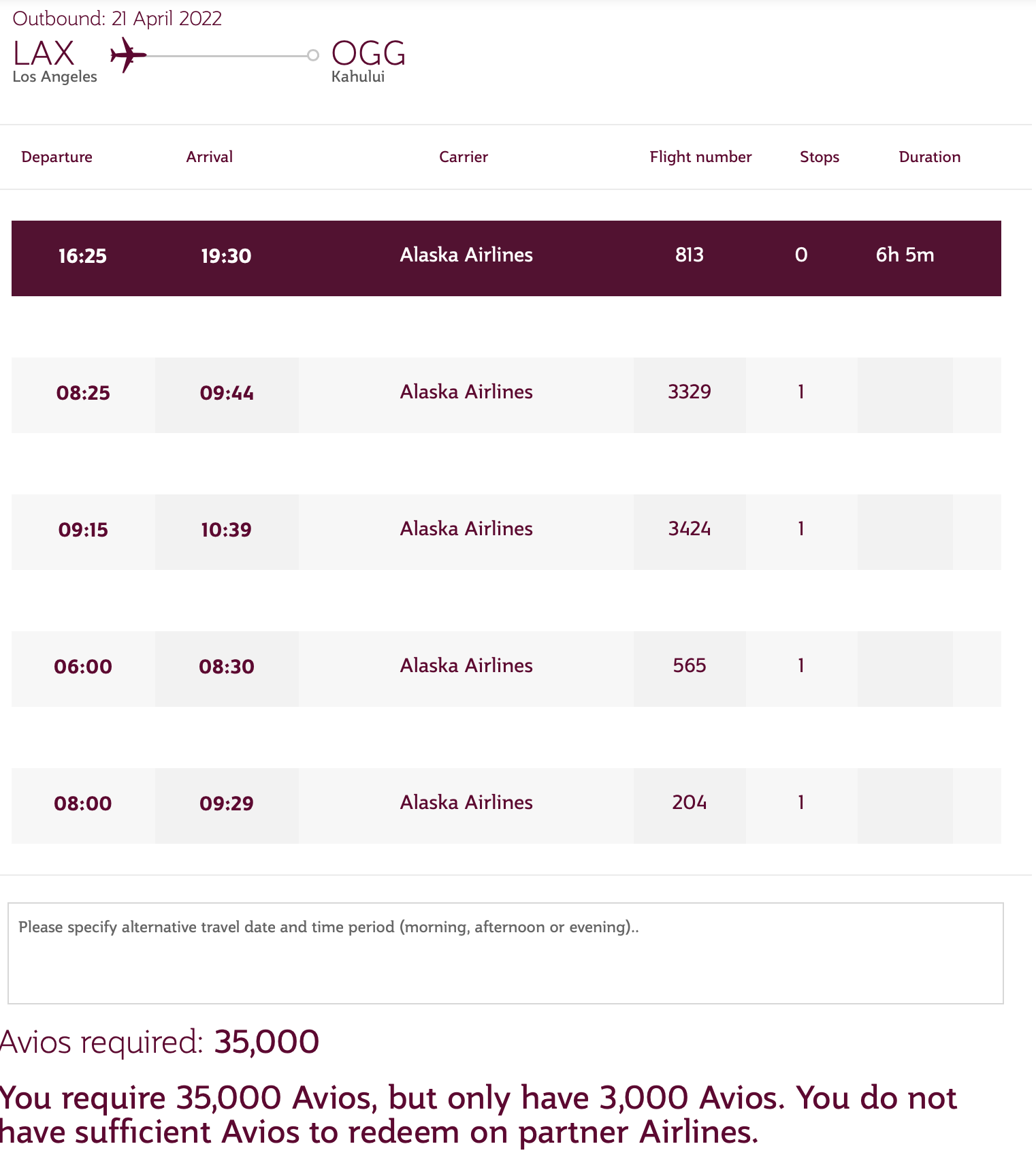1036x1174 pixels.
Task: Click the 6h 5m duration of flight 813
Action: (x=905, y=255)
